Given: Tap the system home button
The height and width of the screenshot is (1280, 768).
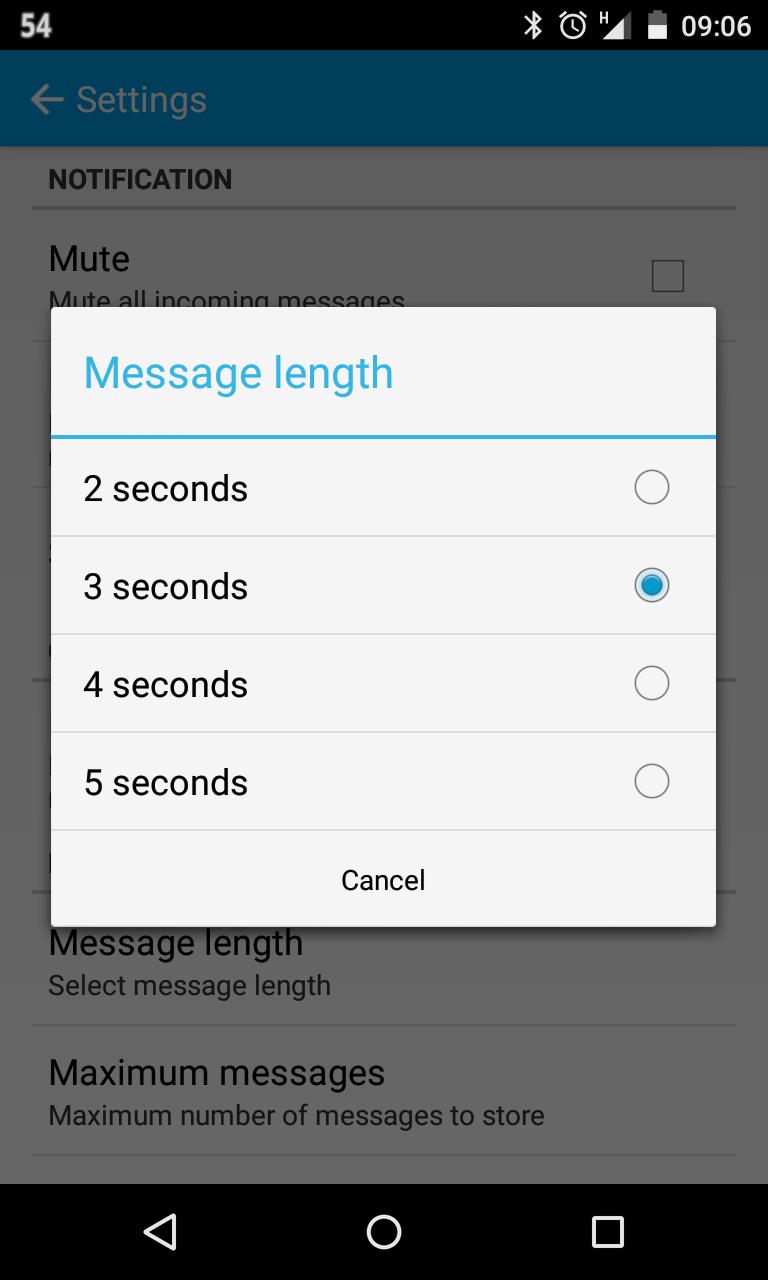Looking at the screenshot, I should 384,1232.
